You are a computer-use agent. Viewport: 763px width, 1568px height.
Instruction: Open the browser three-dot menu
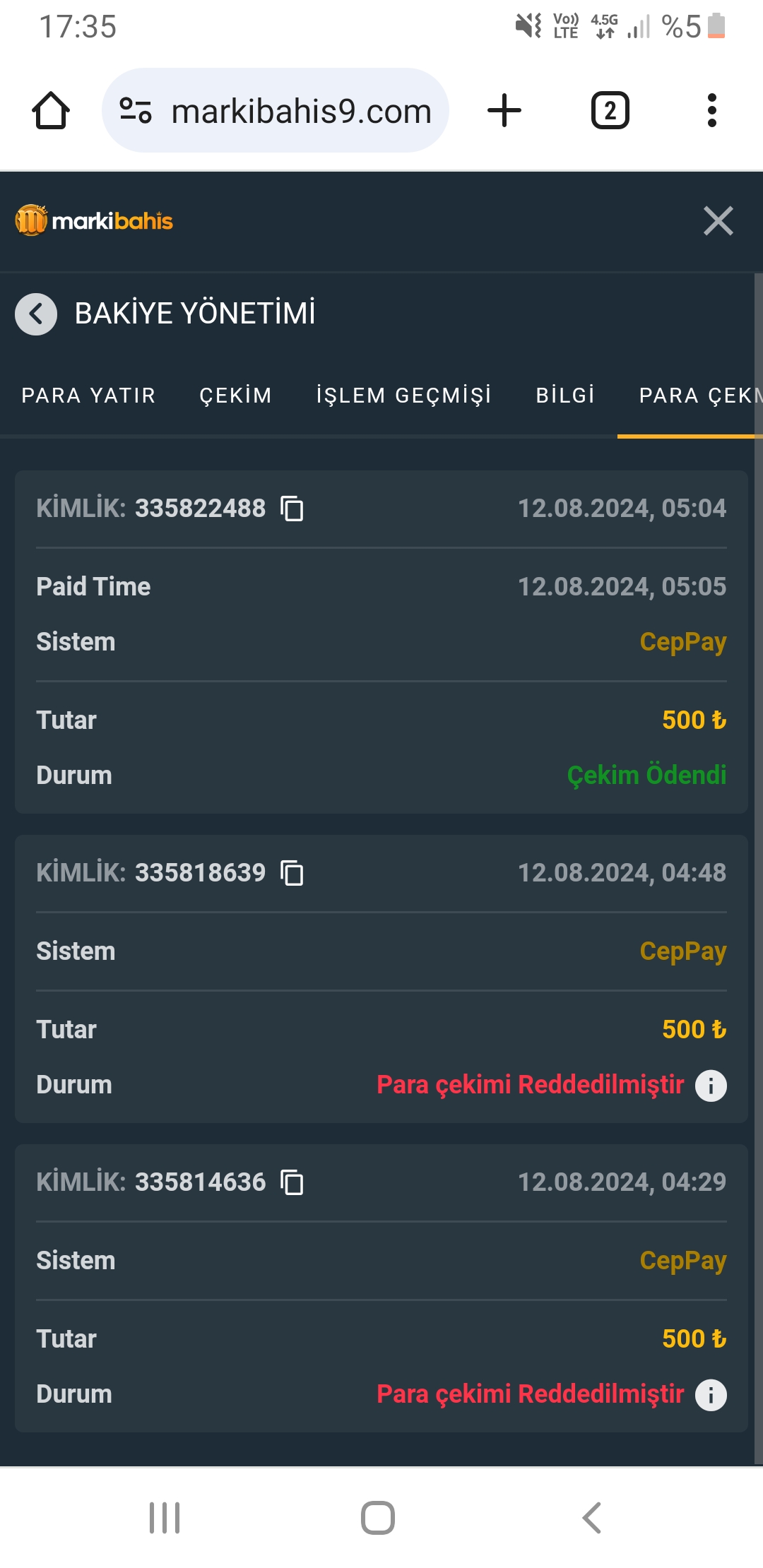pyautogui.click(x=711, y=110)
